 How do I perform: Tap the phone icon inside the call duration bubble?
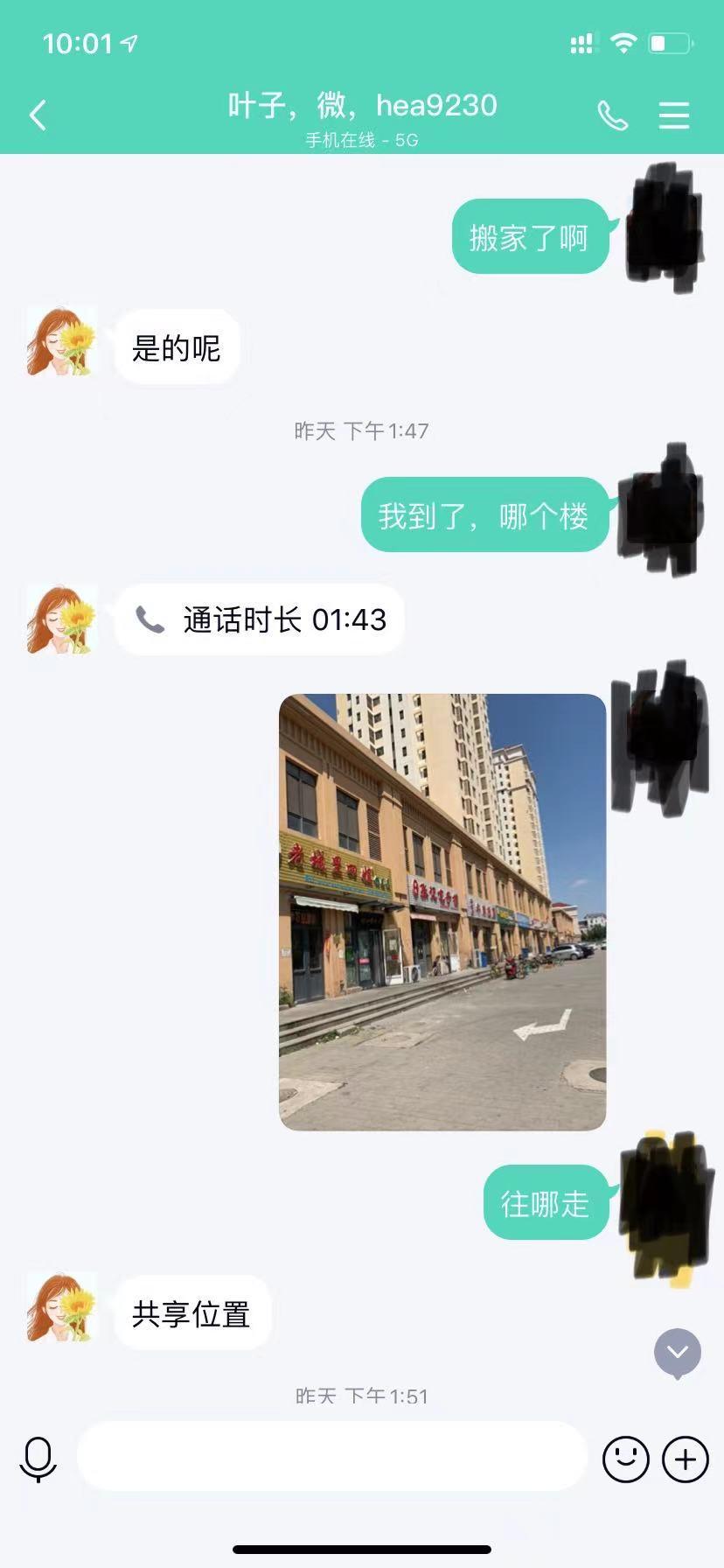[149, 619]
